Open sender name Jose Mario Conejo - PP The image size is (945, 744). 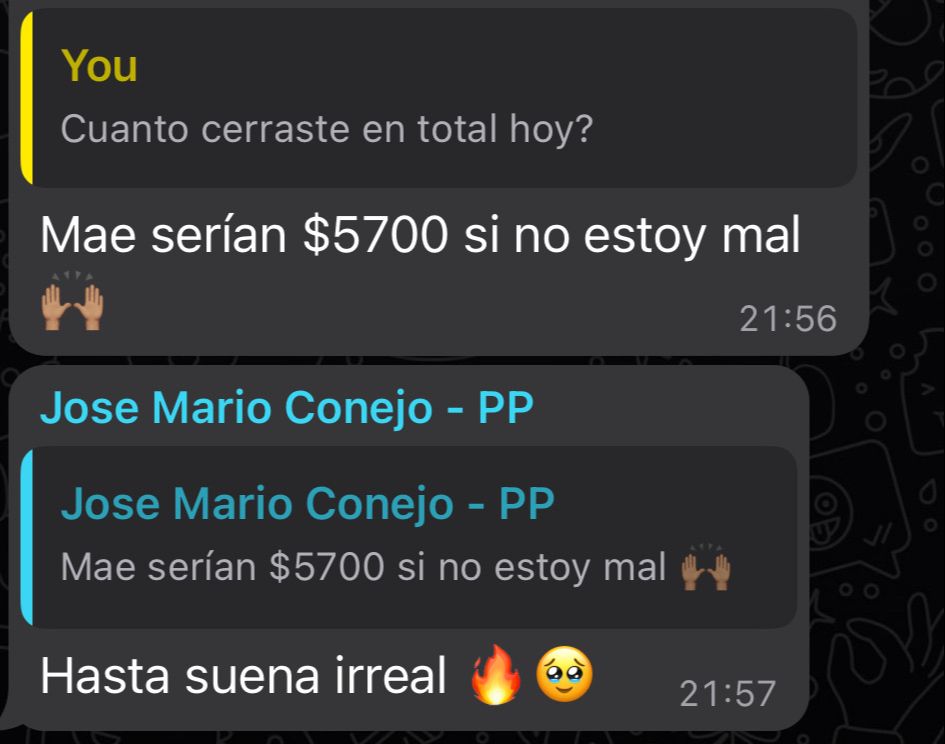coord(286,408)
